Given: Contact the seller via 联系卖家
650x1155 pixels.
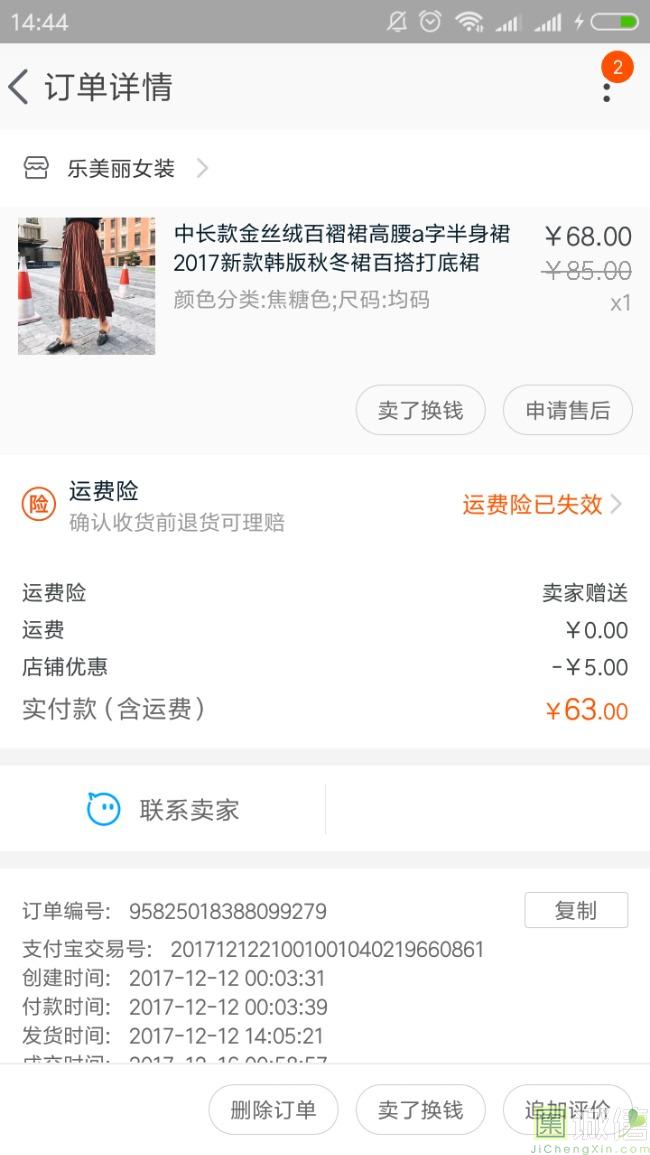Looking at the screenshot, I should pyautogui.click(x=165, y=809).
